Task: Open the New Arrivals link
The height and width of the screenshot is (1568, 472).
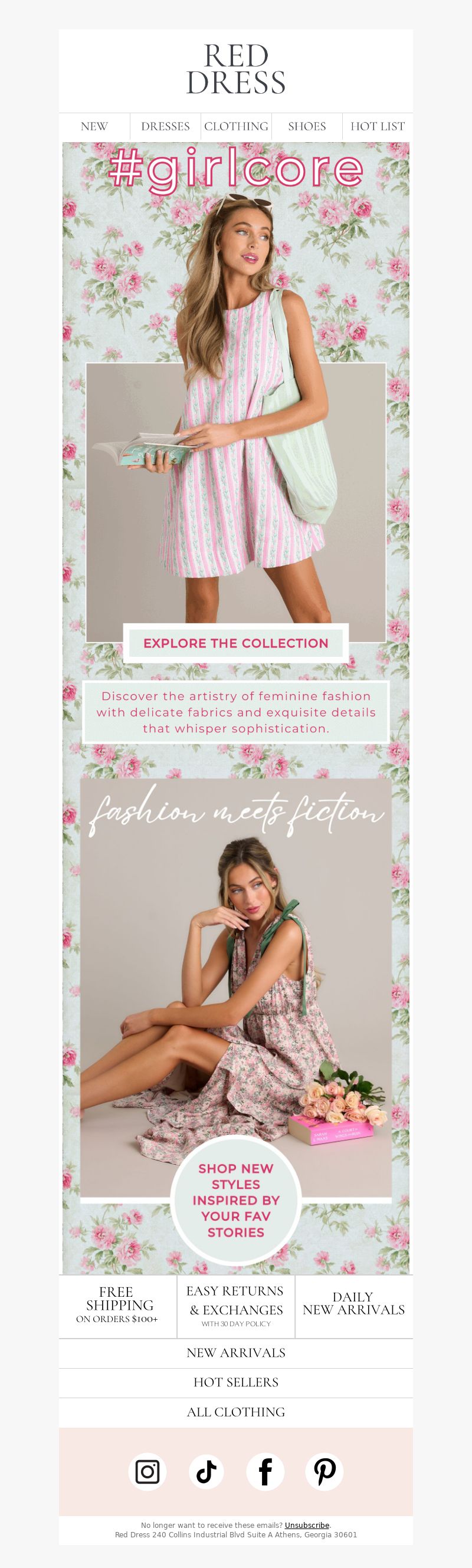Action: [235, 1353]
